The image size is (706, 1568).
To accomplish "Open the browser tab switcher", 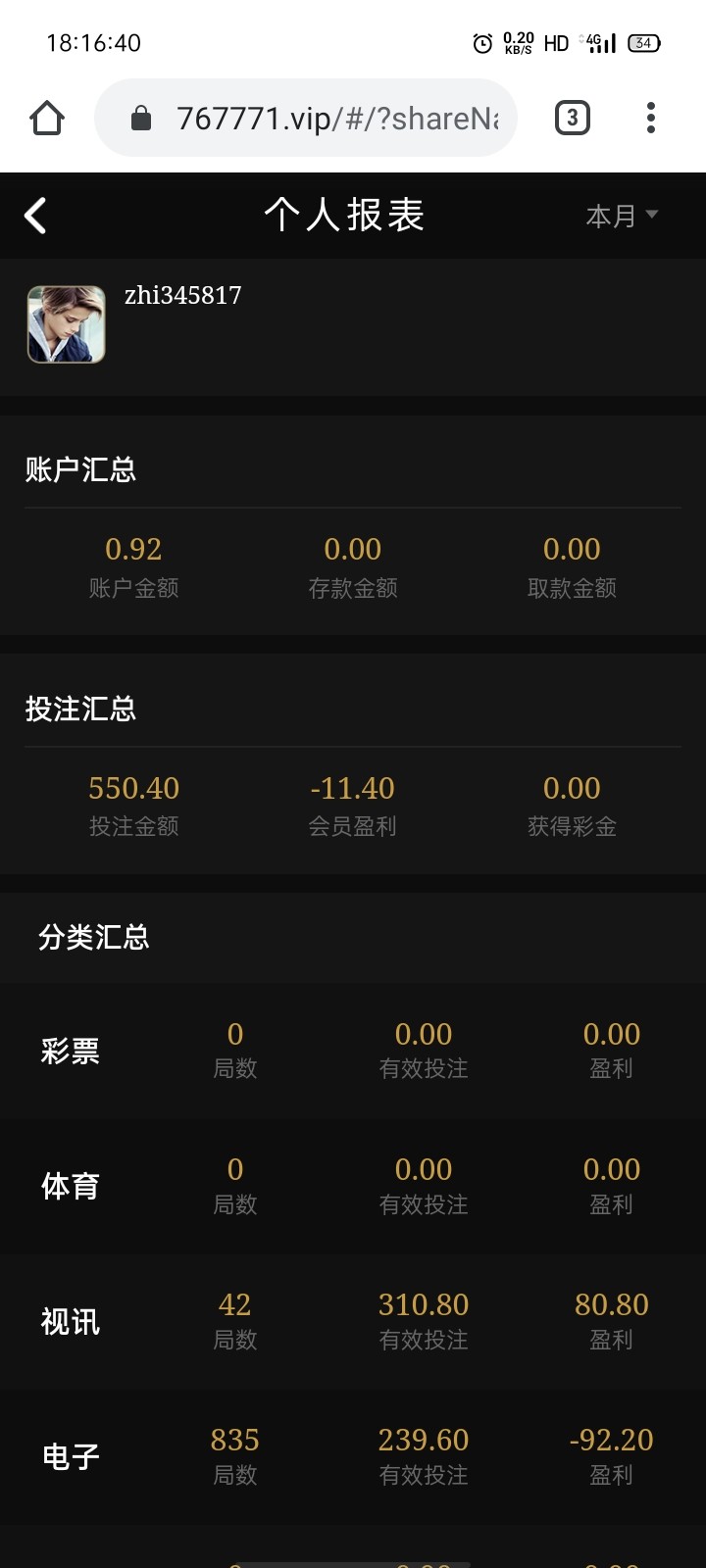I will click(572, 119).
